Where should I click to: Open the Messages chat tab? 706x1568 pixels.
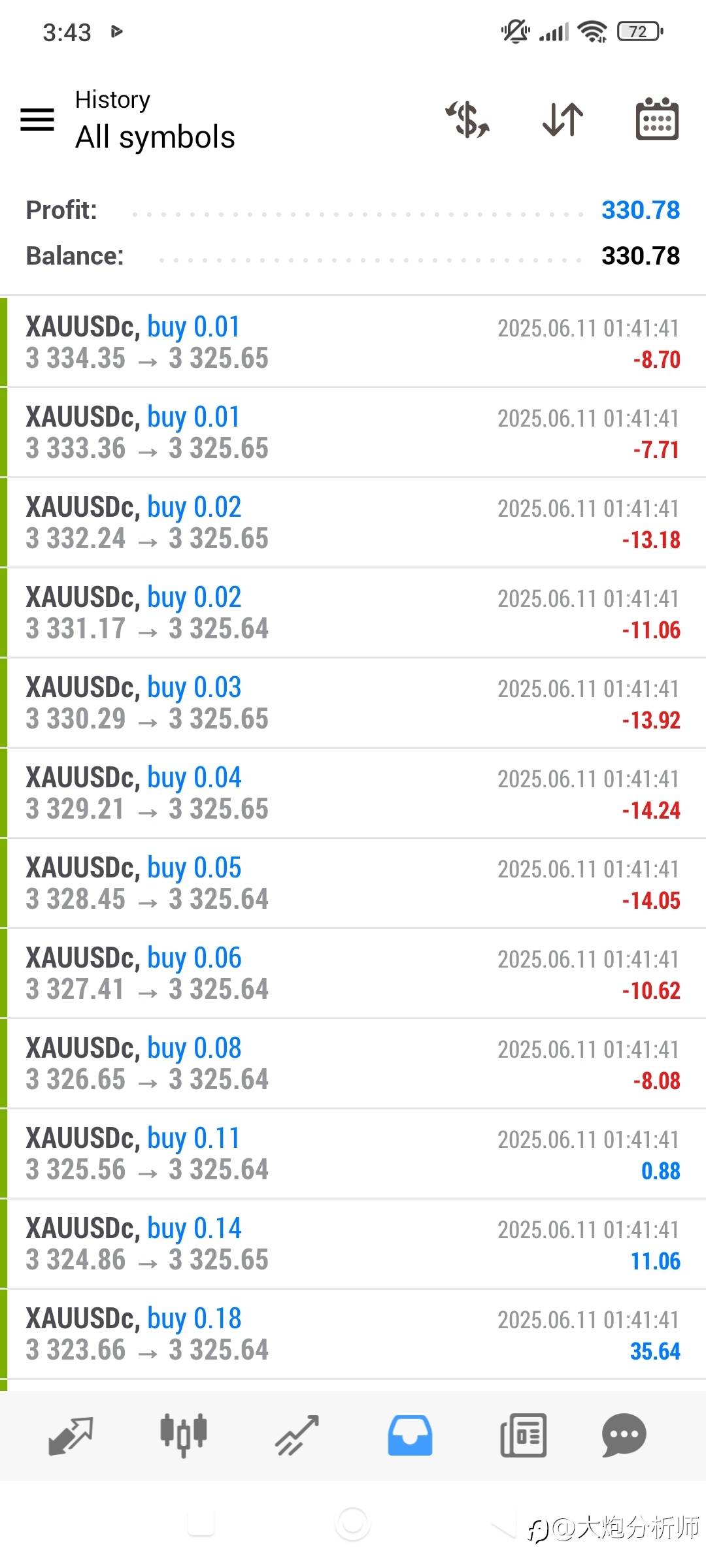(624, 1435)
